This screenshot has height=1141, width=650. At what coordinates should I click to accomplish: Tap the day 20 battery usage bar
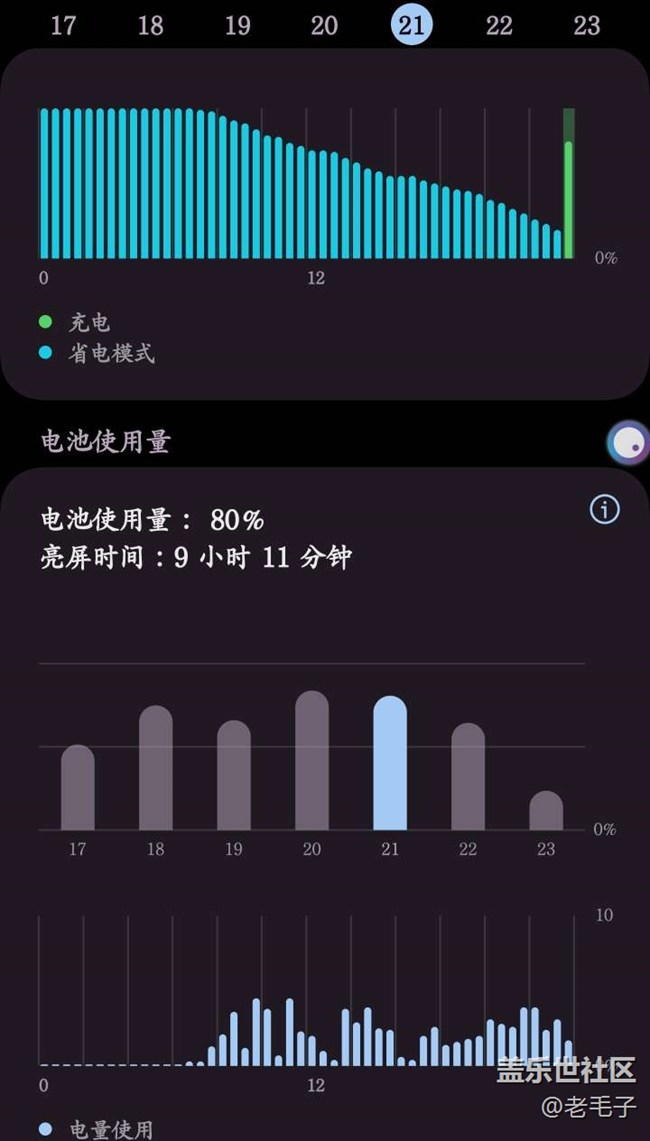pyautogui.click(x=312, y=760)
